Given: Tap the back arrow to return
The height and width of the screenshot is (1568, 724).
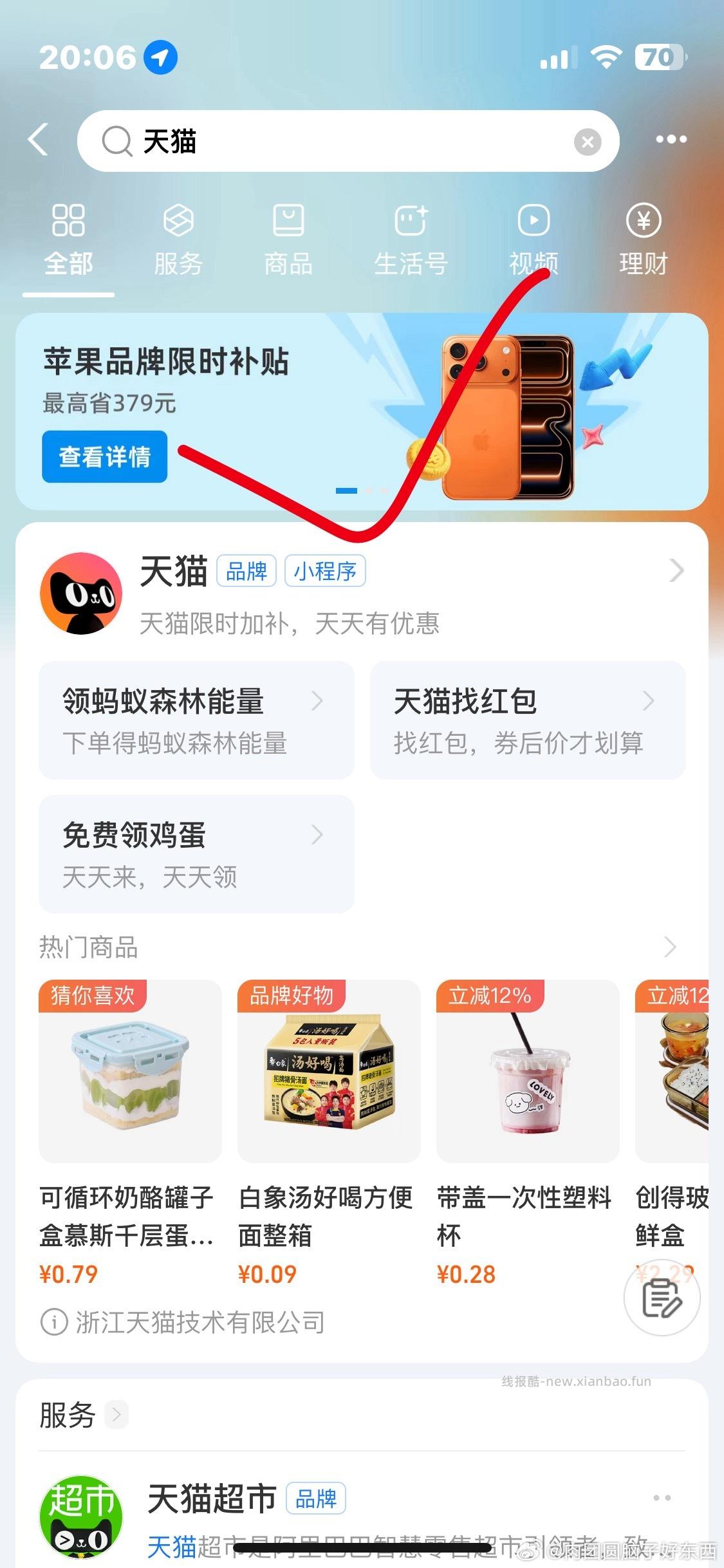Looking at the screenshot, I should (x=39, y=140).
